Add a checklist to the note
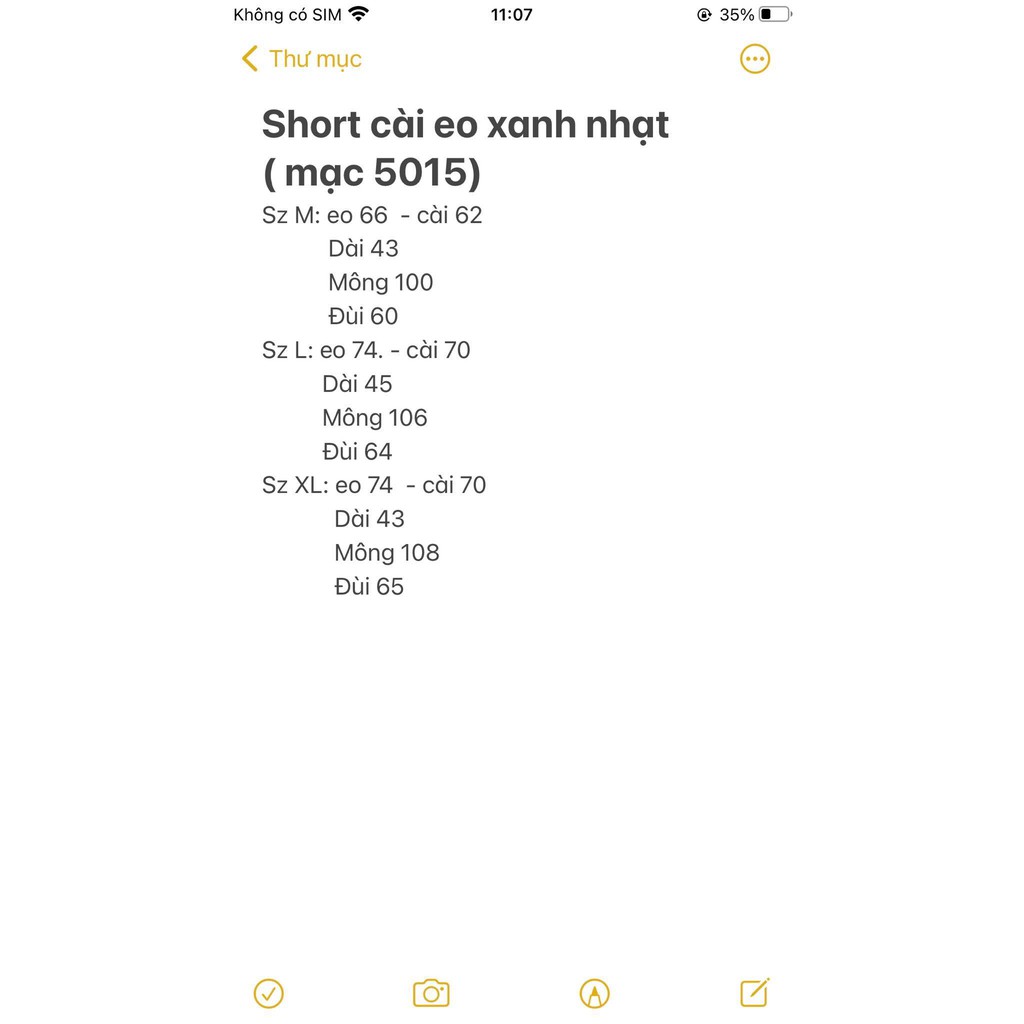Screen dimensions: 1024x1024 coord(269,993)
